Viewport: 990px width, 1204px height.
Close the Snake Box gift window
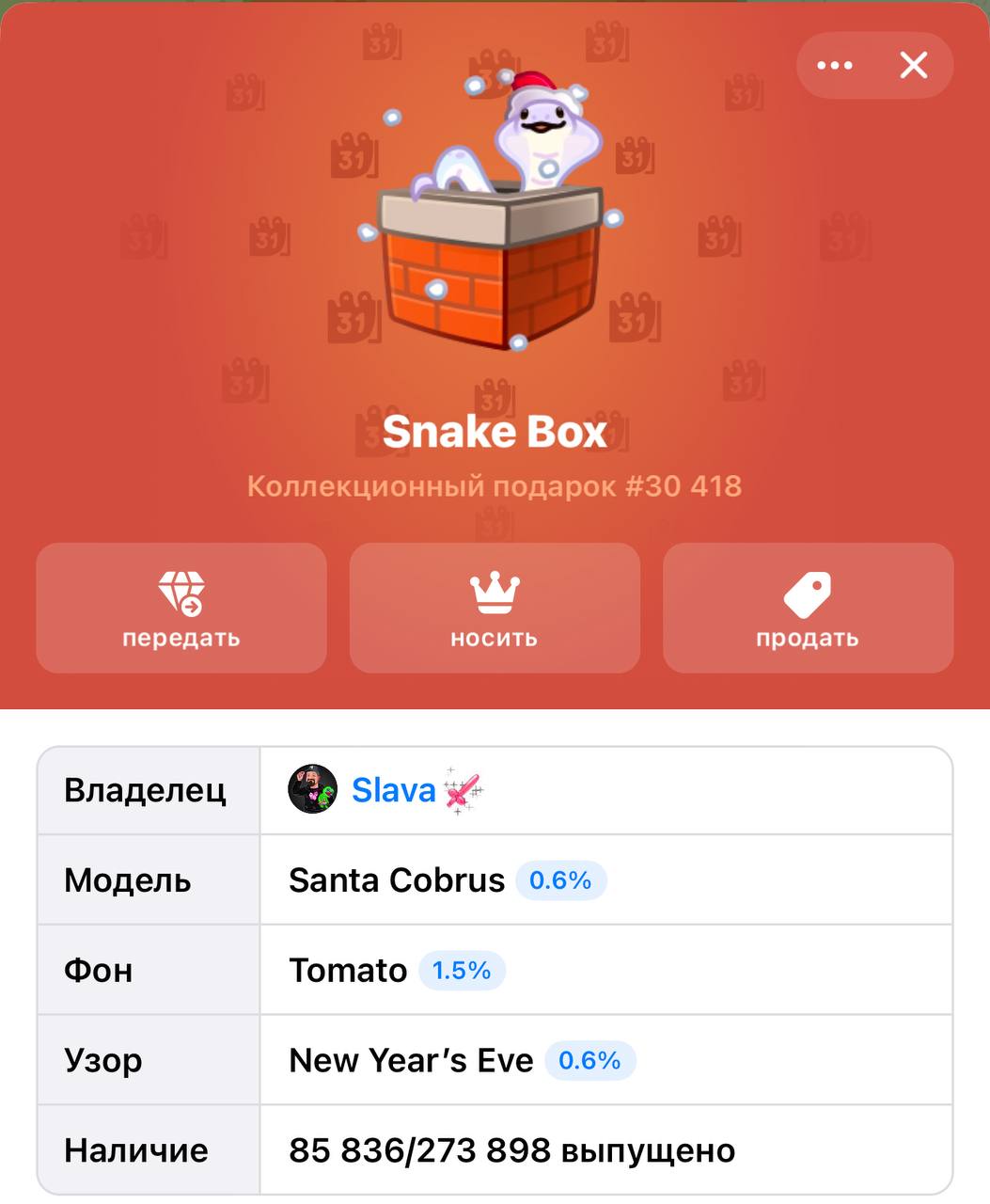click(x=913, y=66)
